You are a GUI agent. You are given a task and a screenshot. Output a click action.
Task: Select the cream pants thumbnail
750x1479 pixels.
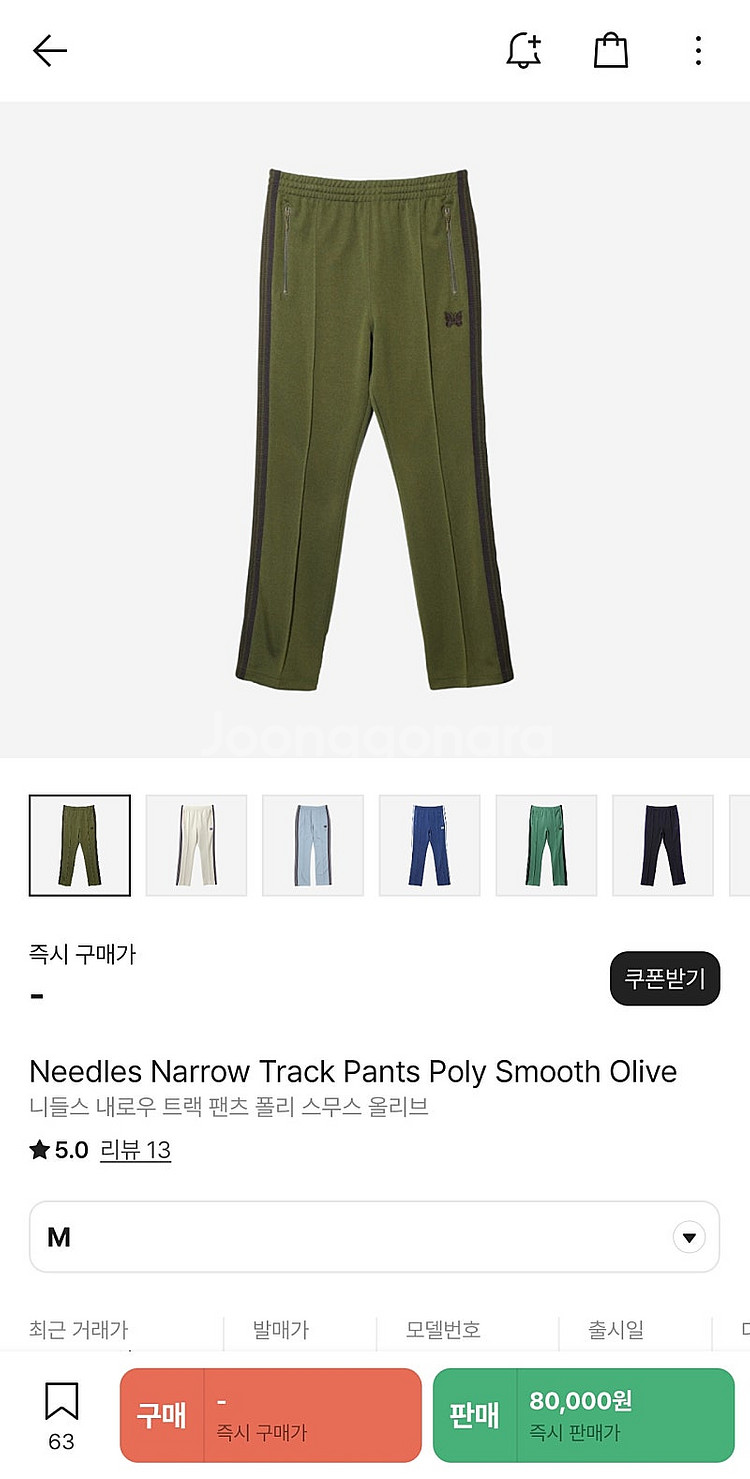tap(196, 845)
